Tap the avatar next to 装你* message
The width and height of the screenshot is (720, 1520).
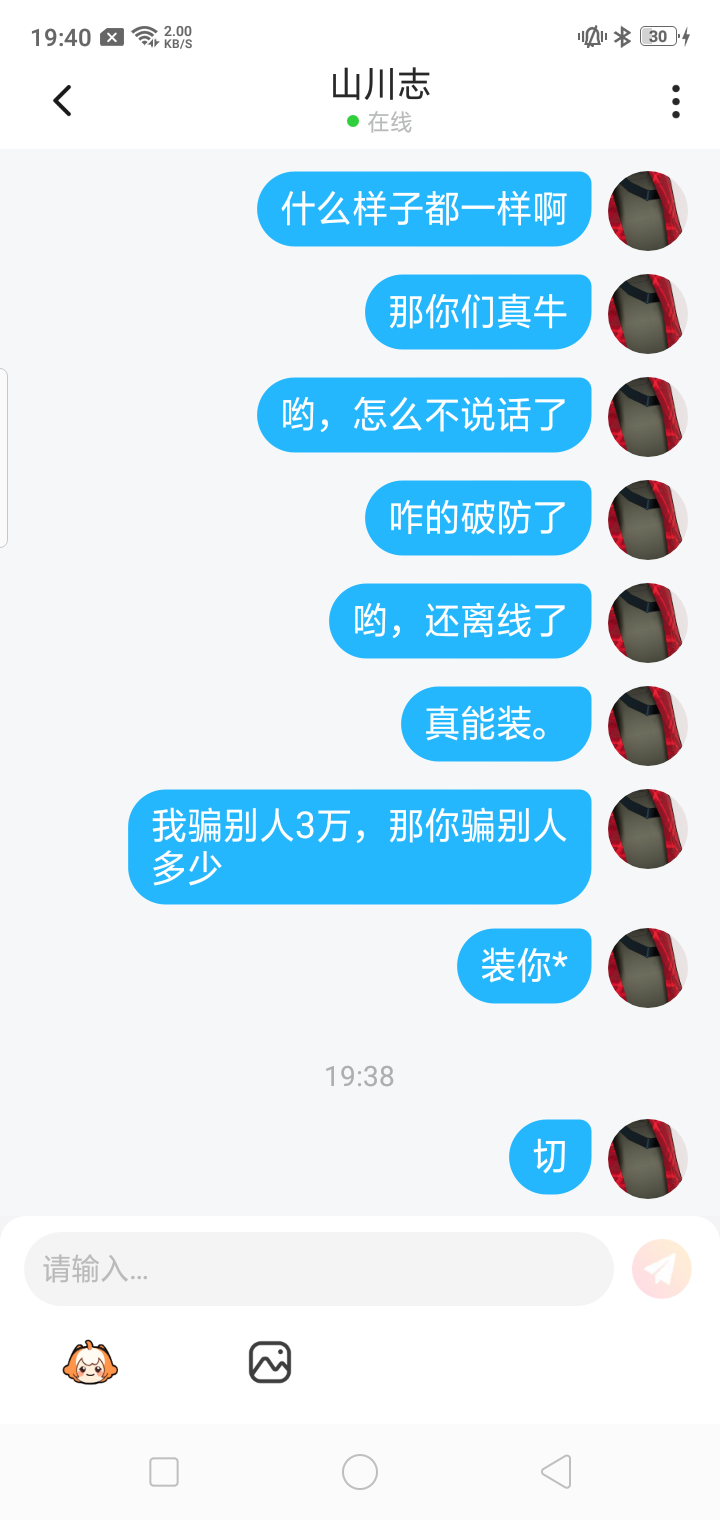point(648,967)
